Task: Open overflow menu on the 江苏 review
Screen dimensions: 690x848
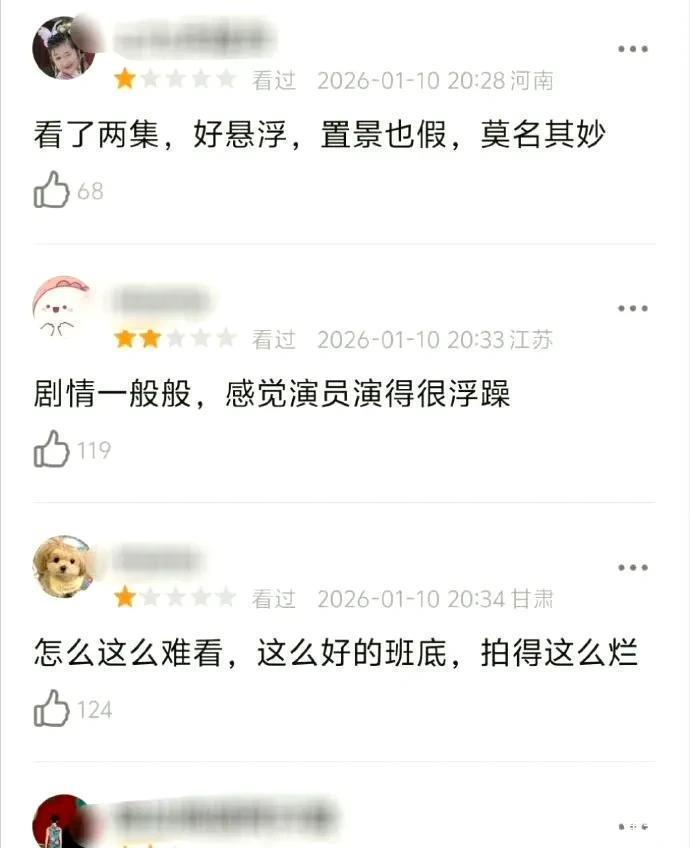Action: (x=632, y=308)
